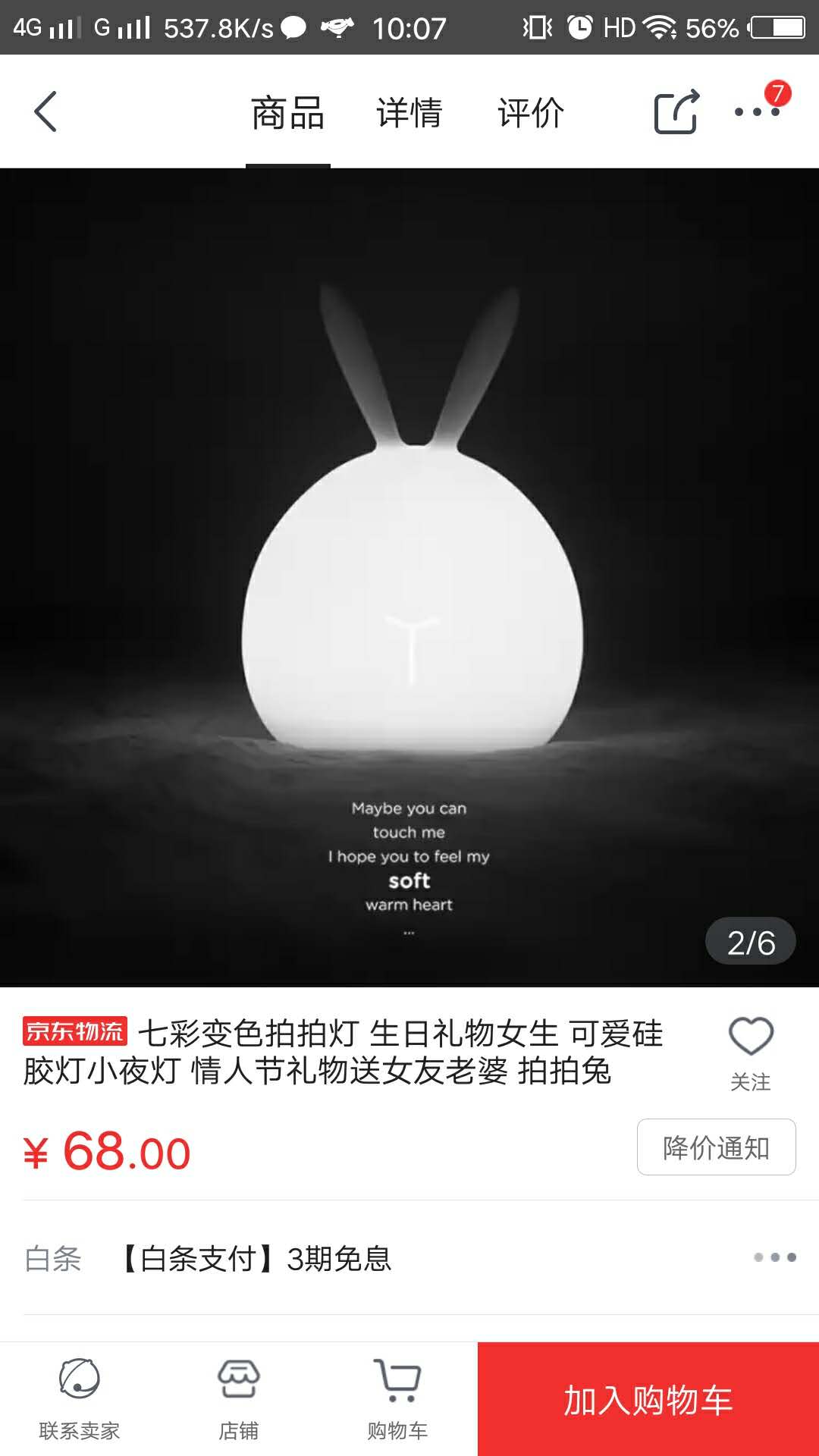Contact the seller via 联系卖家
Viewport: 819px width, 1456px height.
point(80,1399)
